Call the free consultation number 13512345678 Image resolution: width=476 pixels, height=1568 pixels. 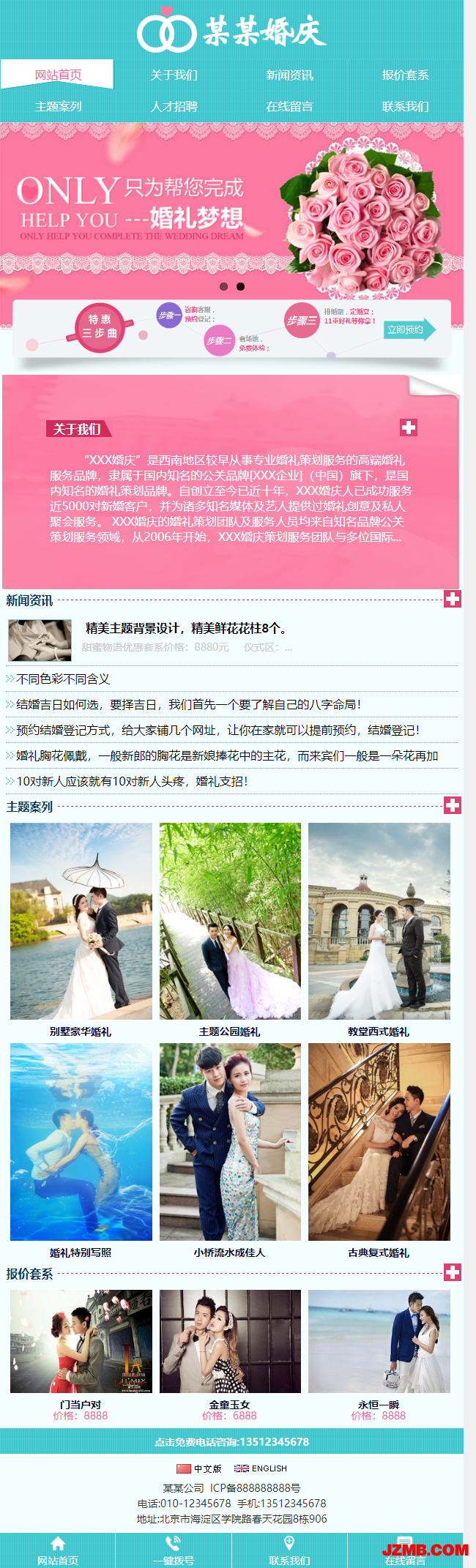pos(231,1441)
